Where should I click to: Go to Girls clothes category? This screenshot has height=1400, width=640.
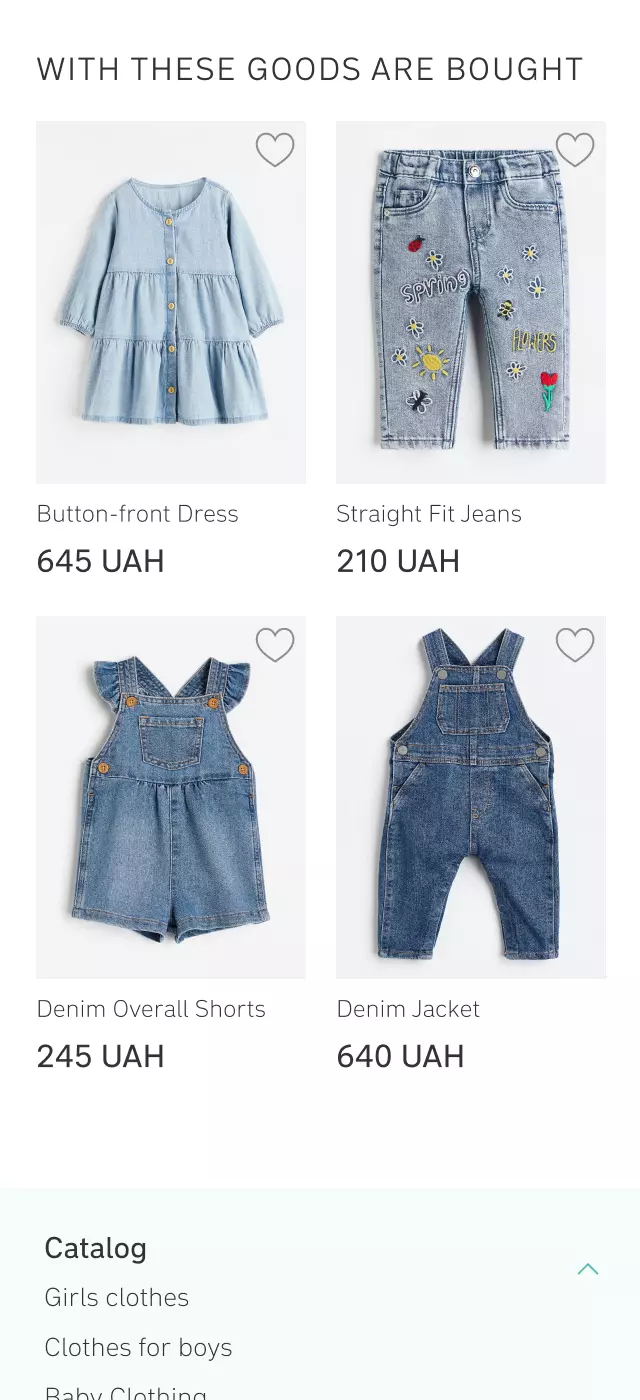tap(117, 1297)
